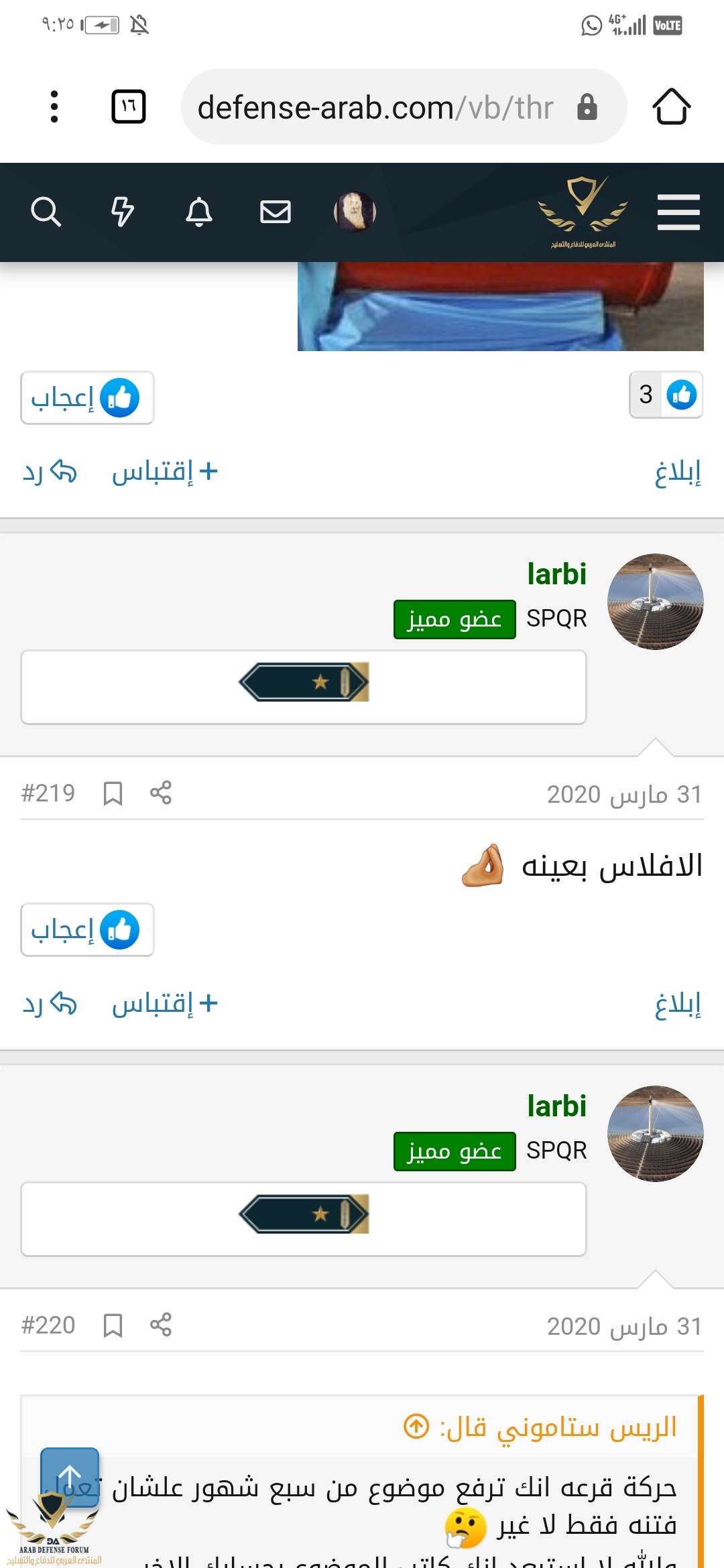
Task: Reply to post #219 with رد
Action: click(x=50, y=1004)
